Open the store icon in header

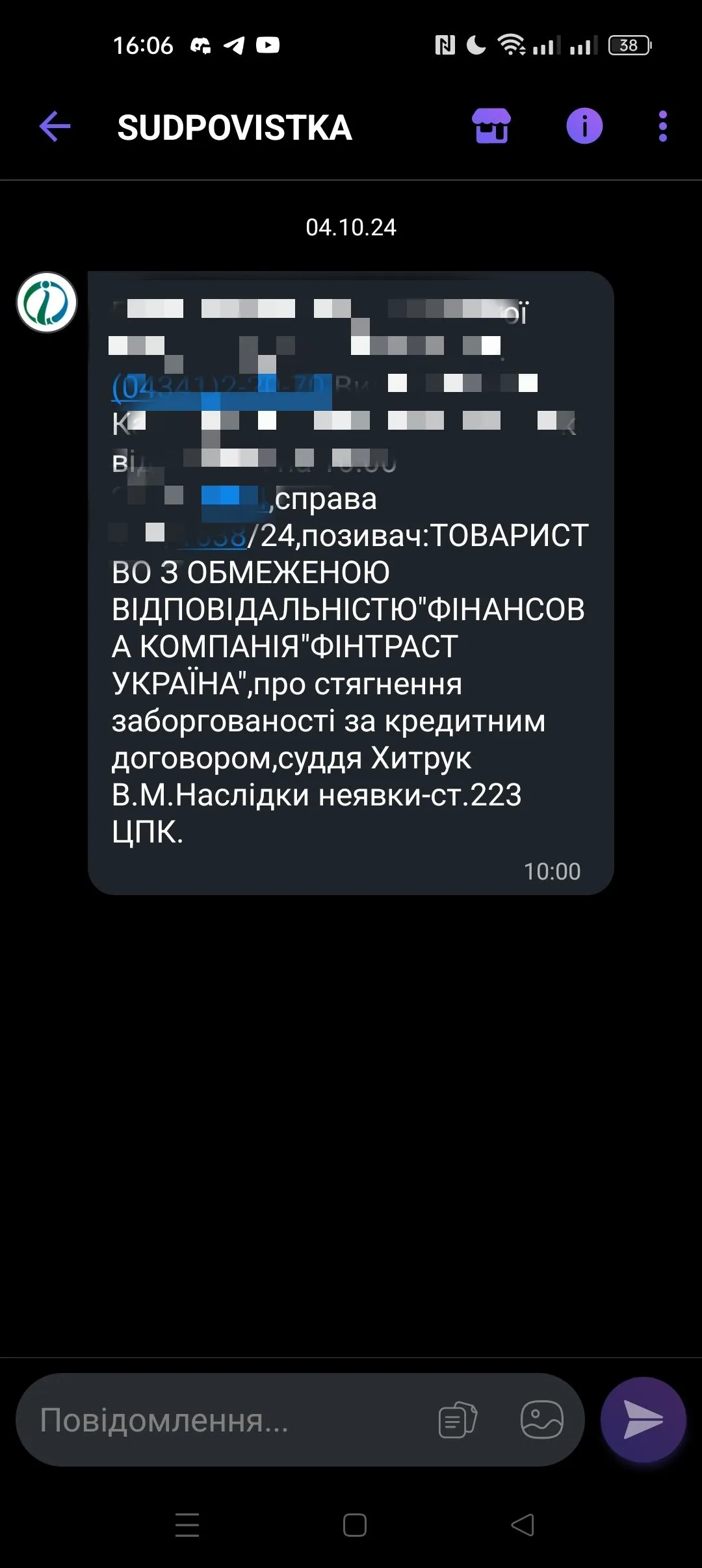[491, 126]
